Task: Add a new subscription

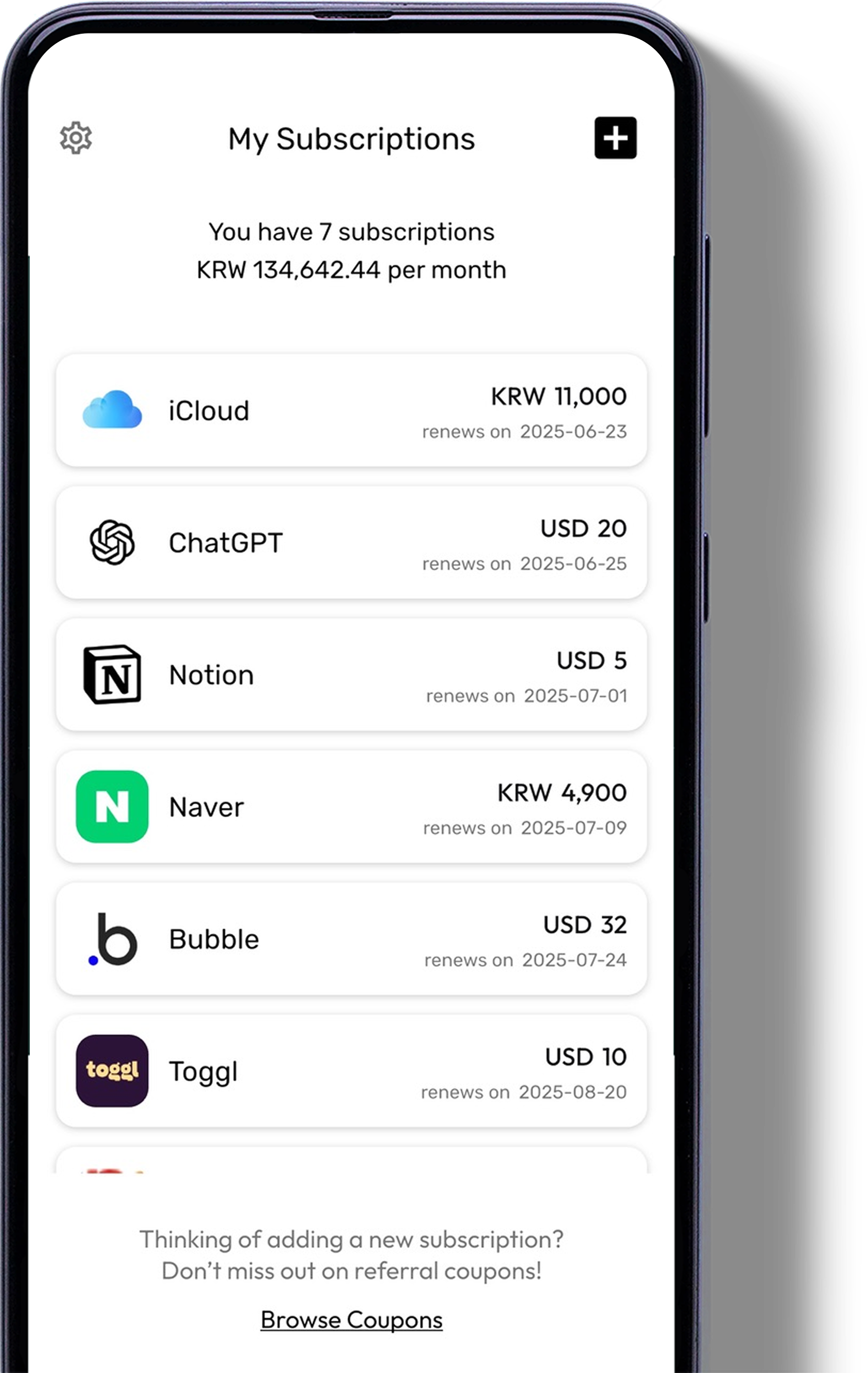Action: (615, 138)
